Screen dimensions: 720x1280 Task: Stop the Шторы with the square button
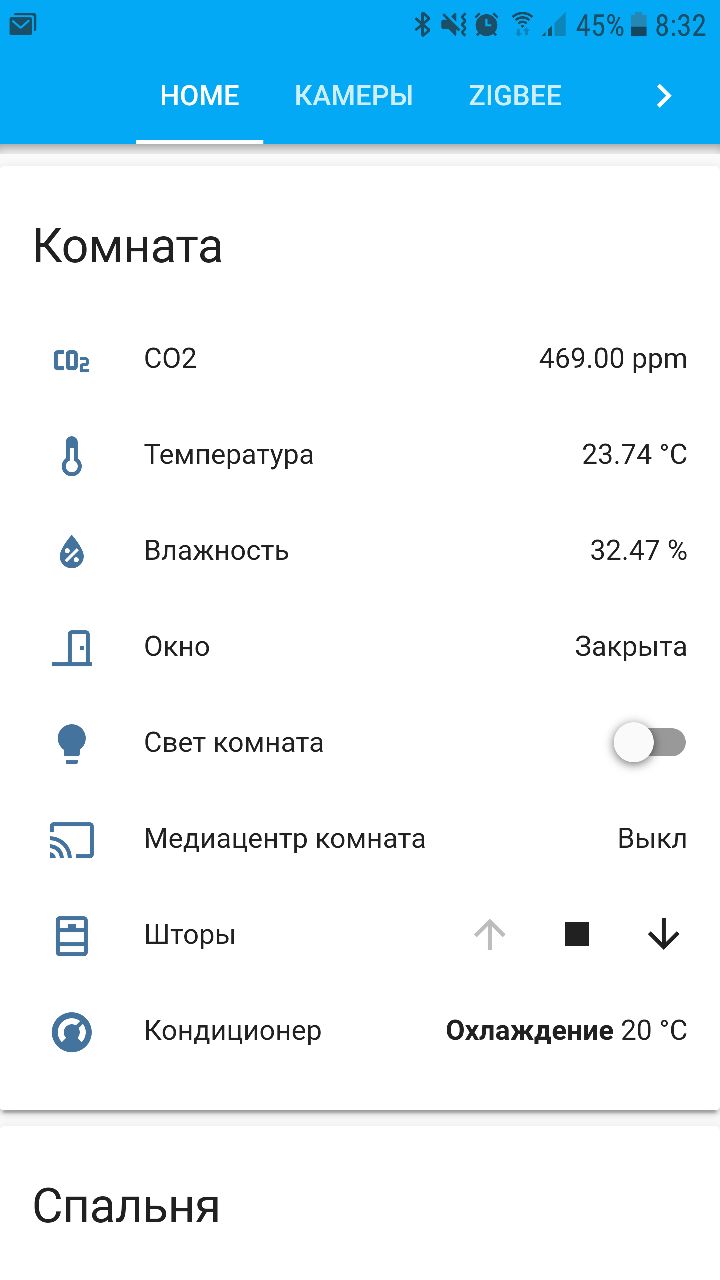point(577,935)
